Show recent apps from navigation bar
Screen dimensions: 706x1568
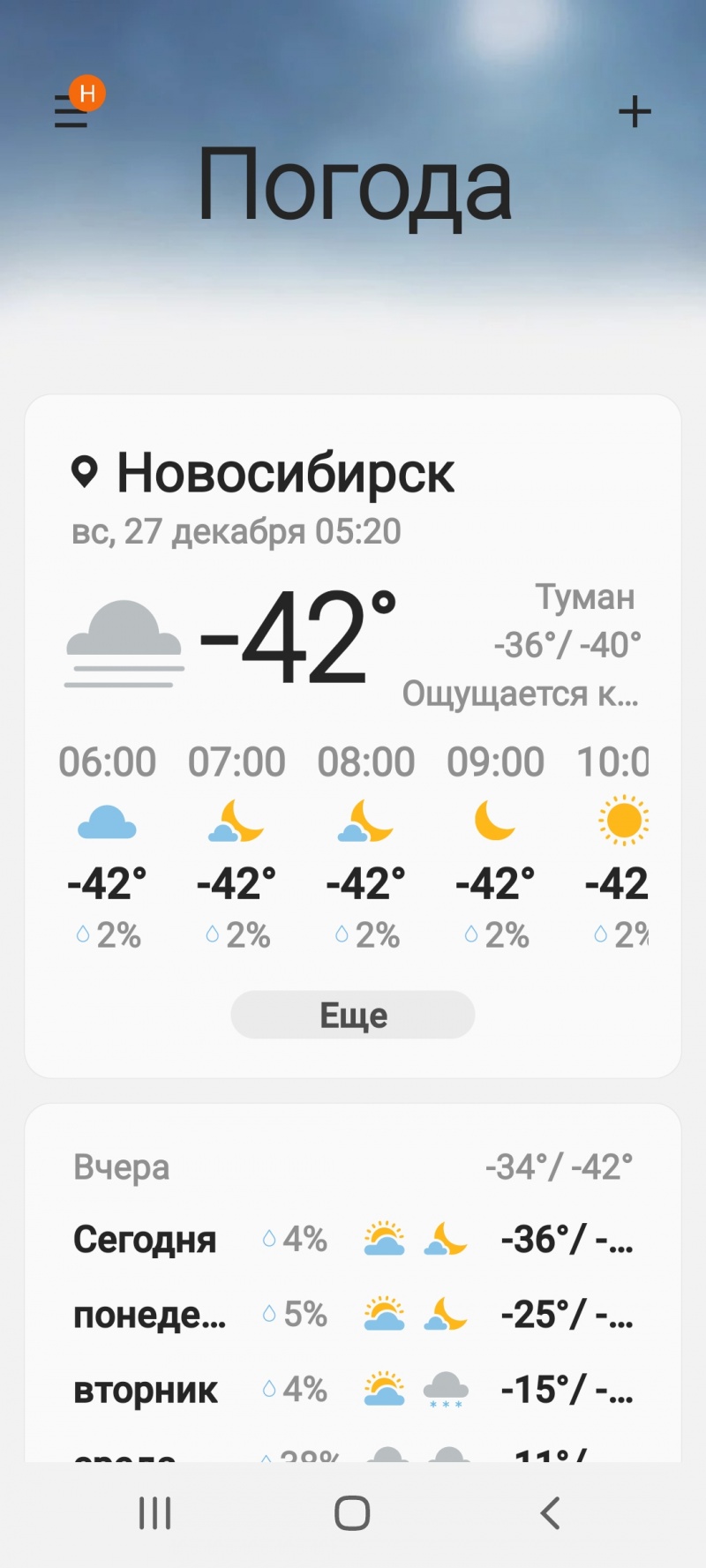[155, 1512]
